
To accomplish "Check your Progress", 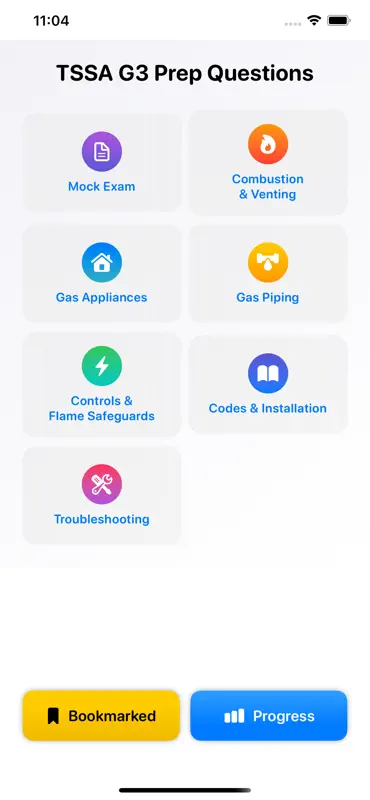I will pyautogui.click(x=269, y=715).
